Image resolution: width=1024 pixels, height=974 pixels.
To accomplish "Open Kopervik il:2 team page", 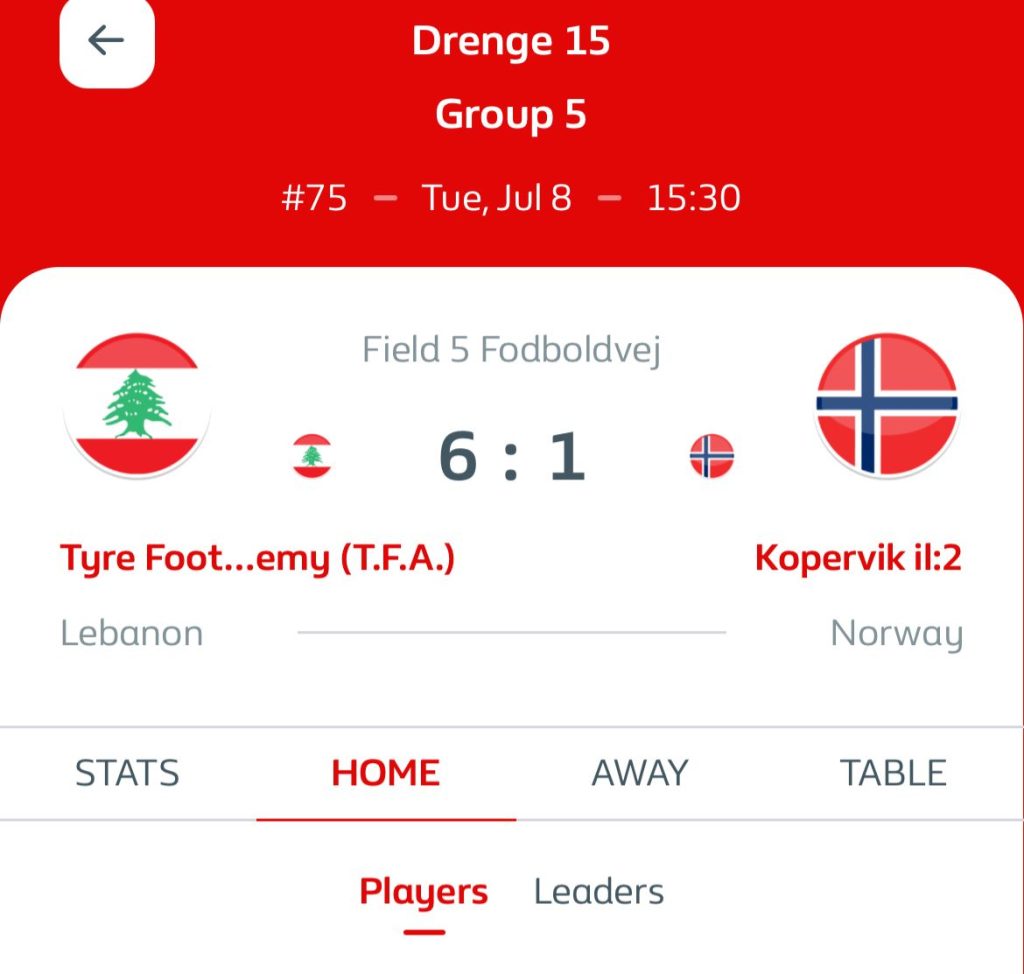I will (x=858, y=558).
